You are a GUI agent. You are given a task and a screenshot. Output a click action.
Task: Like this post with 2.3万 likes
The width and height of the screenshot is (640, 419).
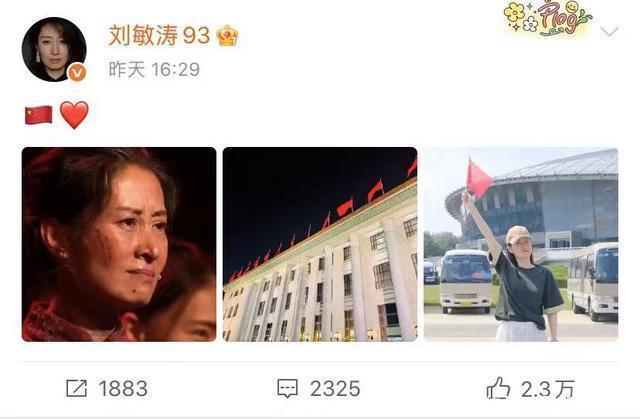pos(534,388)
